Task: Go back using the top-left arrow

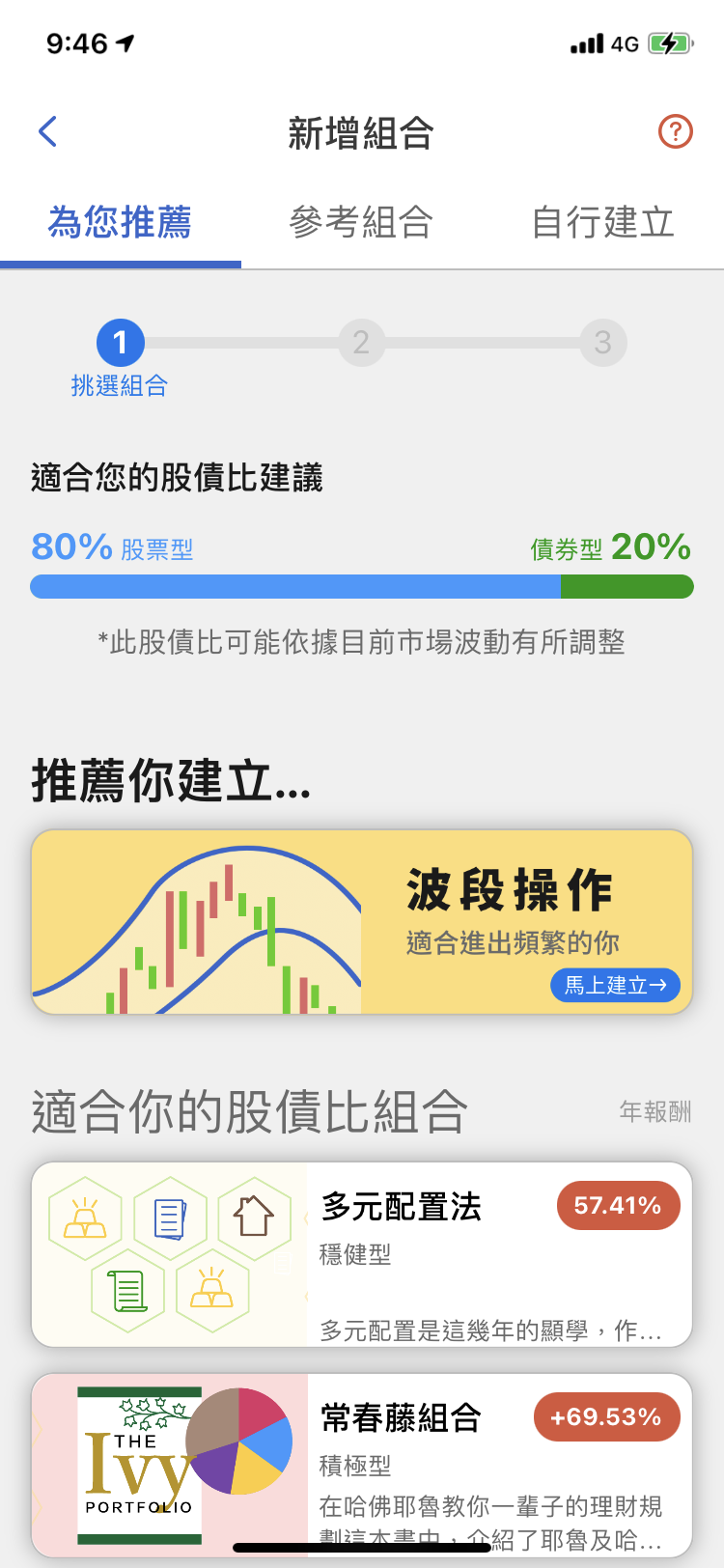Action: pos(47,131)
